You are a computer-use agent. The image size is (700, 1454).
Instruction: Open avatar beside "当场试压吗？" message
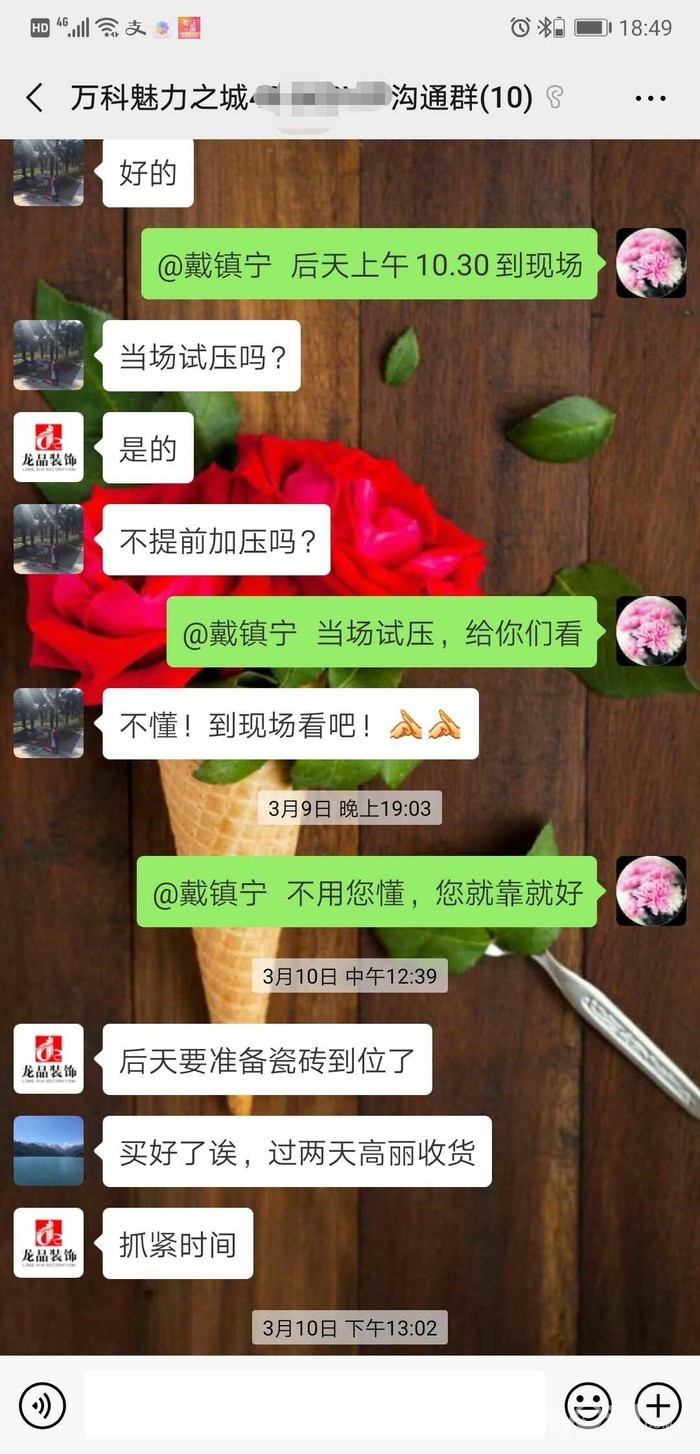[x=48, y=355]
